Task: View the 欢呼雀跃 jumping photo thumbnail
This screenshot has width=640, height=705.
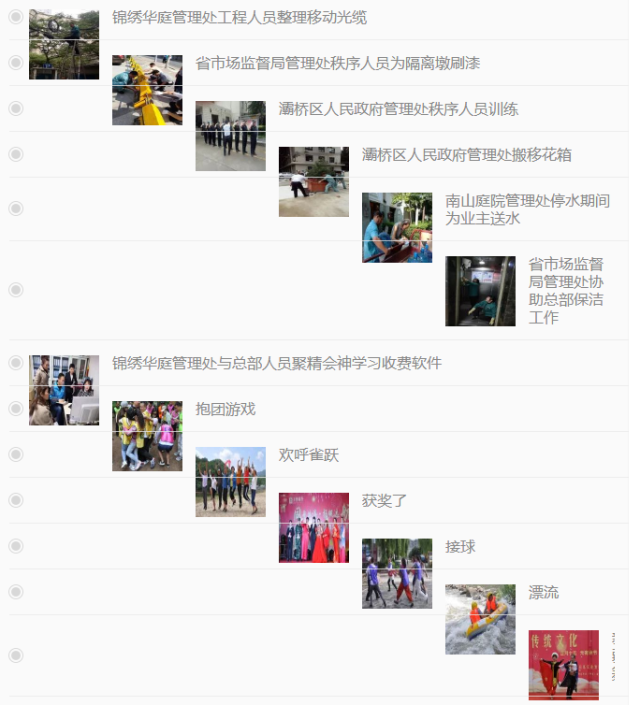Action: 230,481
